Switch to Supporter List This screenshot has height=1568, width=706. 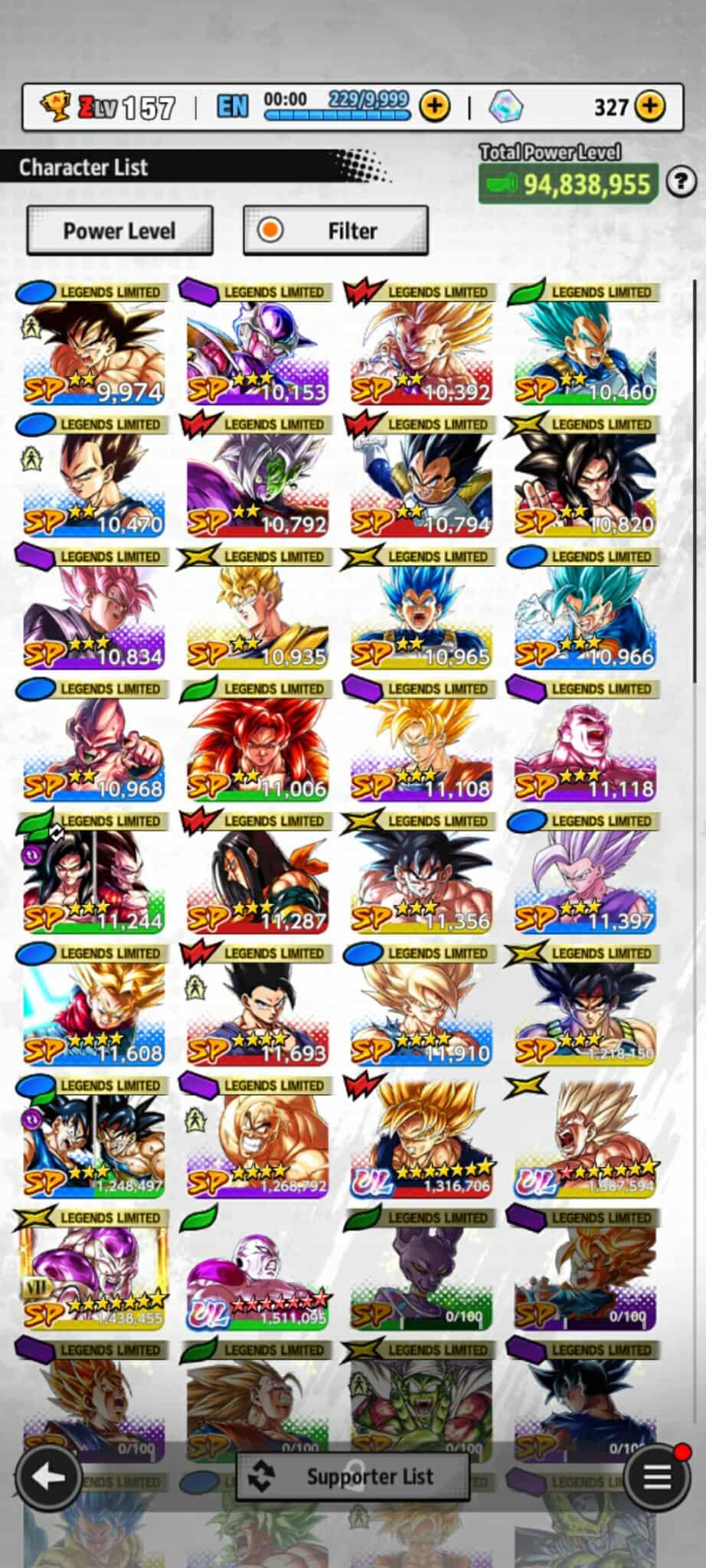[352, 1477]
